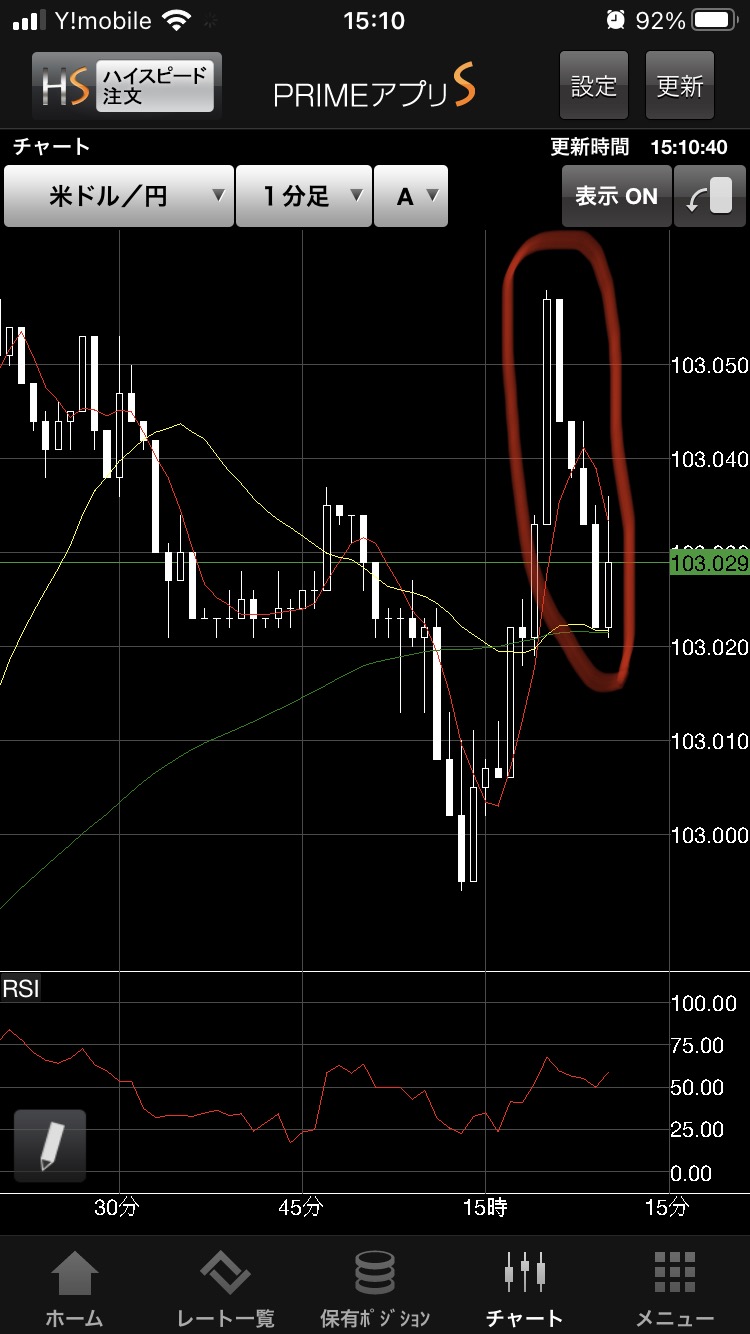Switch to the レート一覧 tab
This screenshot has width=750, height=1334.
(x=225, y=1289)
